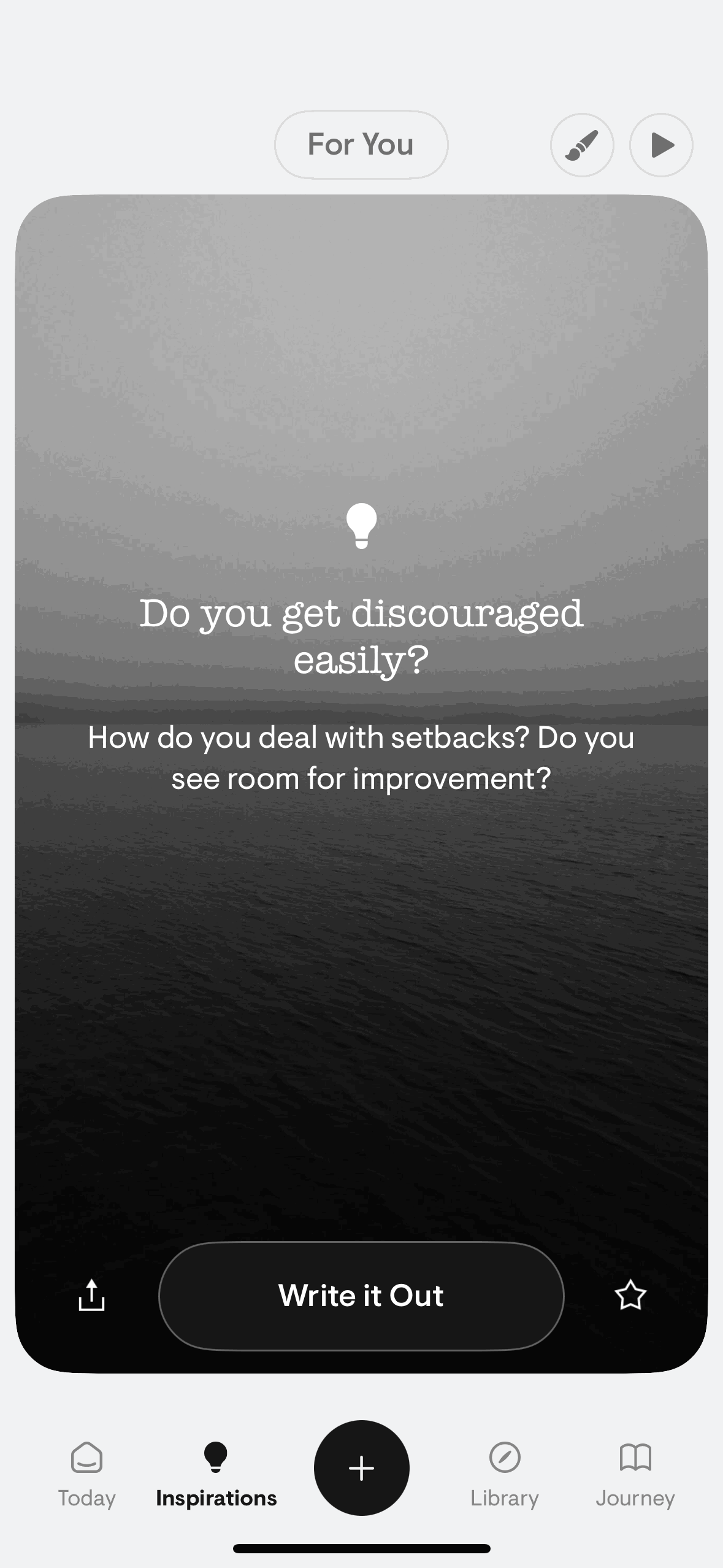The height and width of the screenshot is (1568, 723).
Task: Switch to the Today tab
Action: coord(86,1473)
